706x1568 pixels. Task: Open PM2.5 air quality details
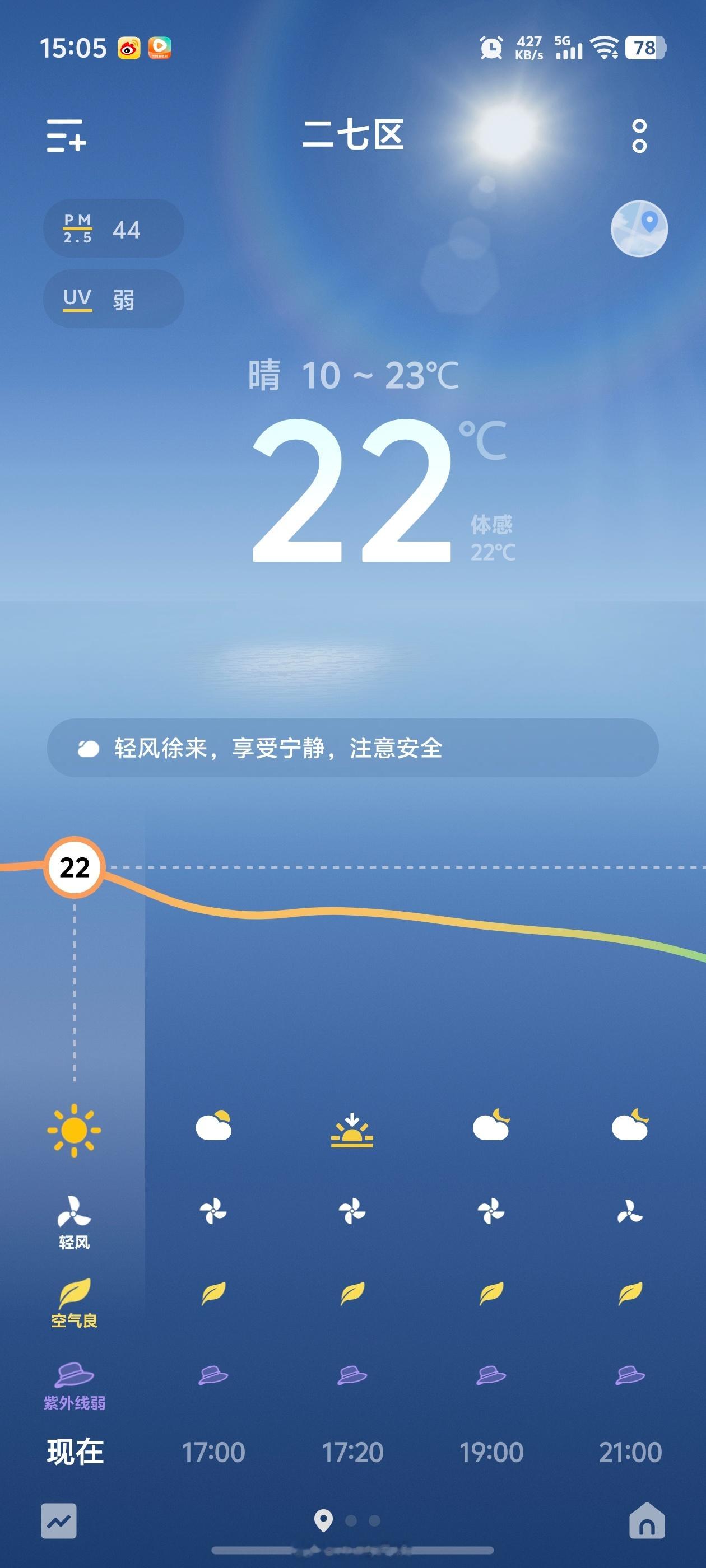click(x=113, y=228)
